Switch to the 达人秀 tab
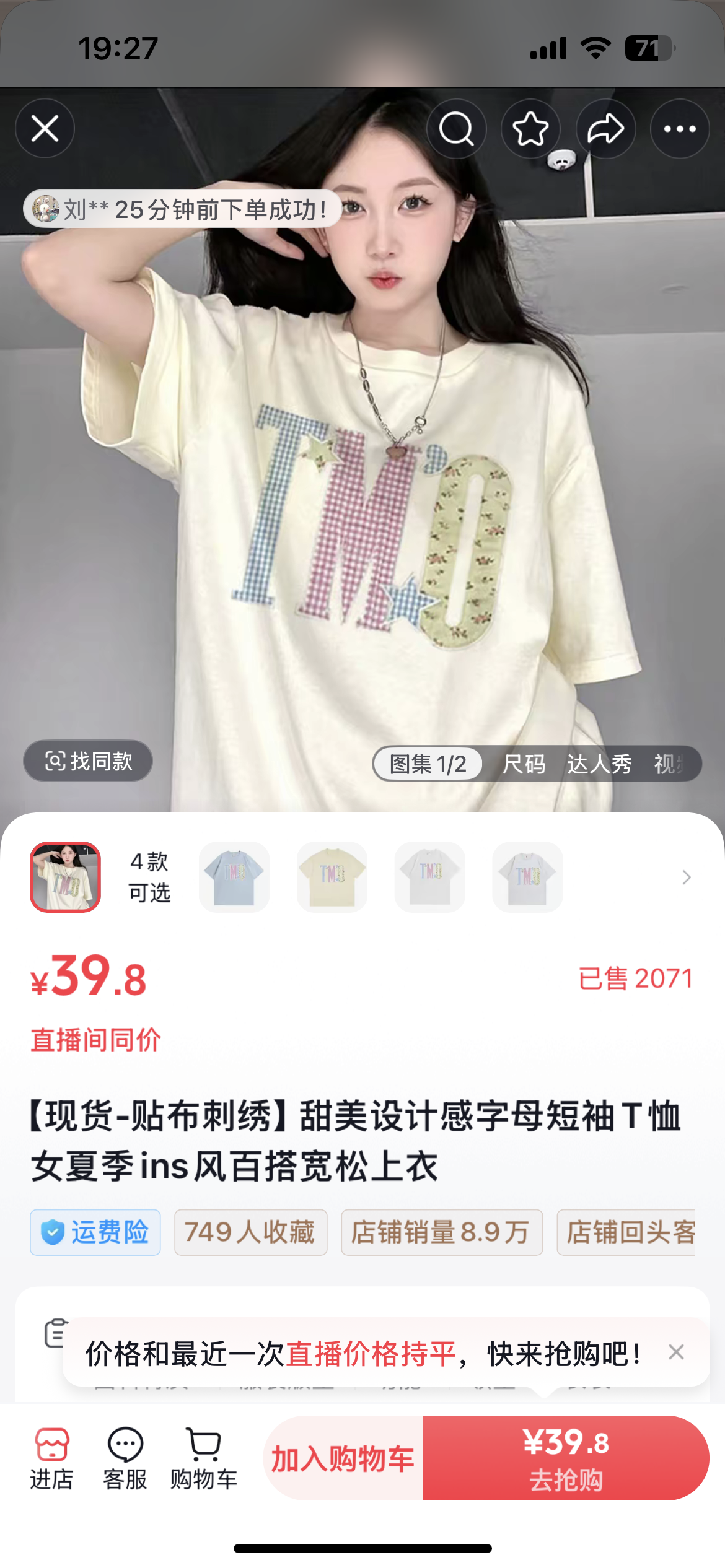Image resolution: width=725 pixels, height=1568 pixels. click(x=599, y=764)
